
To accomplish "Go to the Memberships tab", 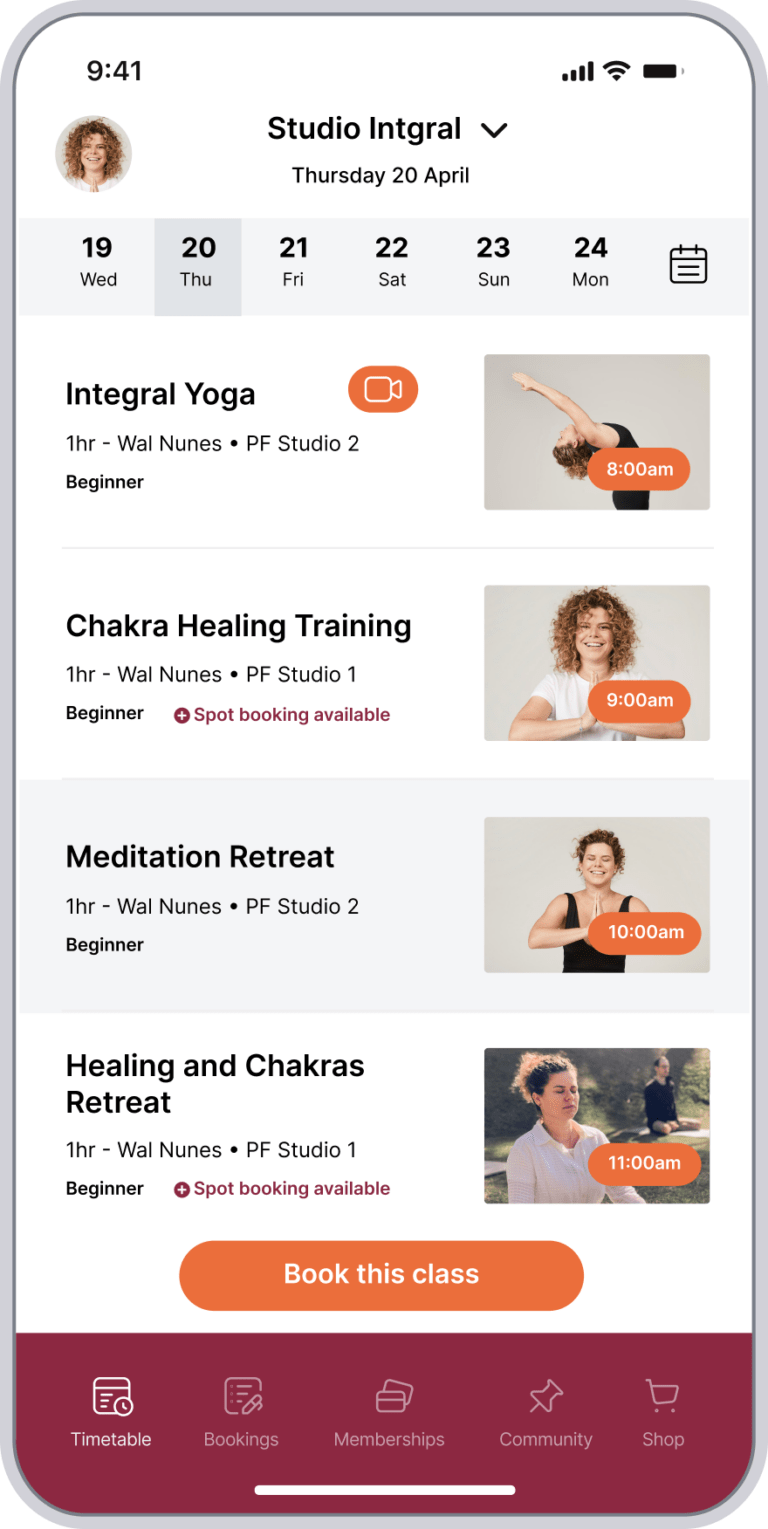I will (x=389, y=1412).
